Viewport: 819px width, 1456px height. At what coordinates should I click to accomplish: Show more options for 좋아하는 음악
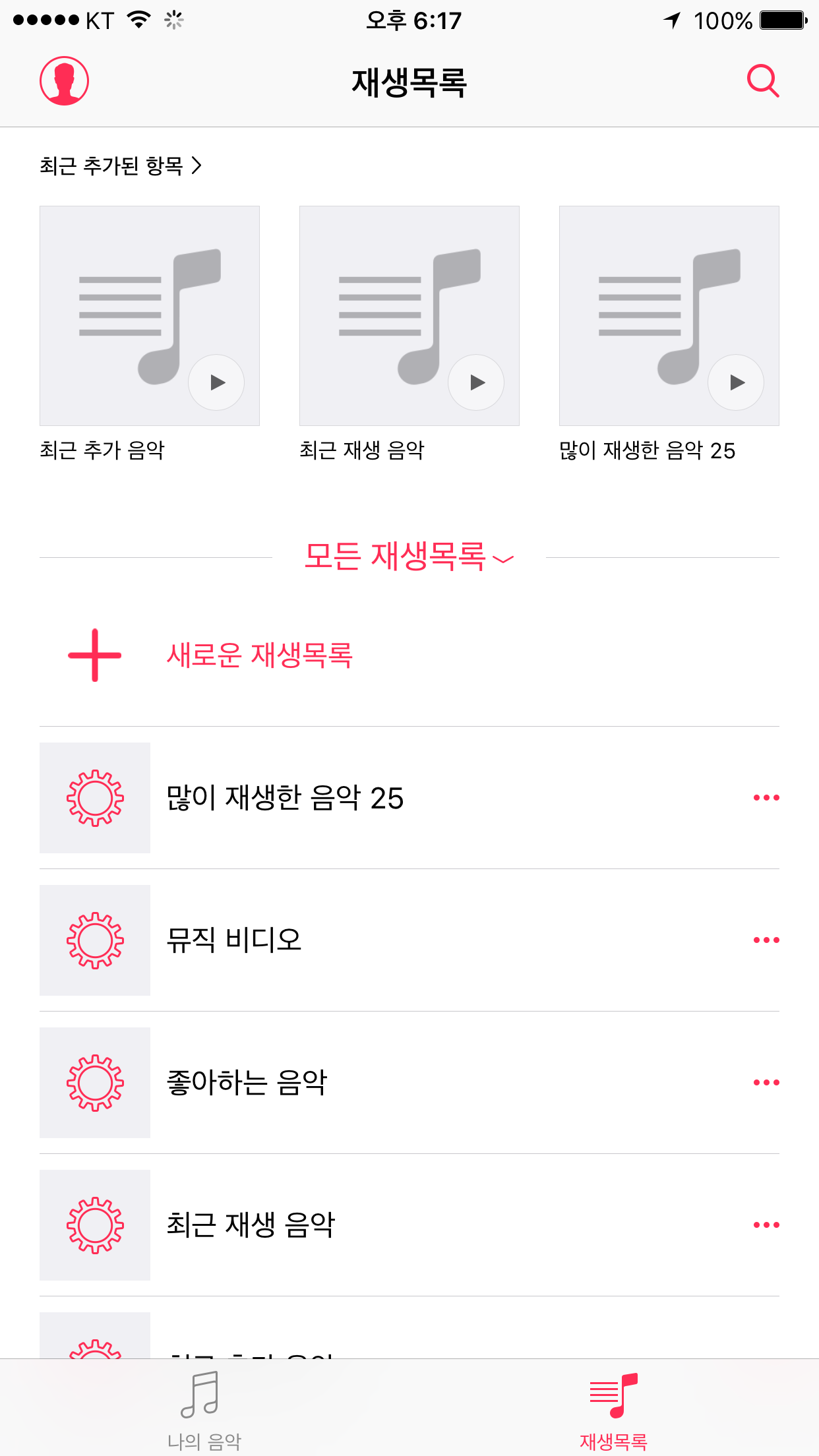pos(766,1083)
